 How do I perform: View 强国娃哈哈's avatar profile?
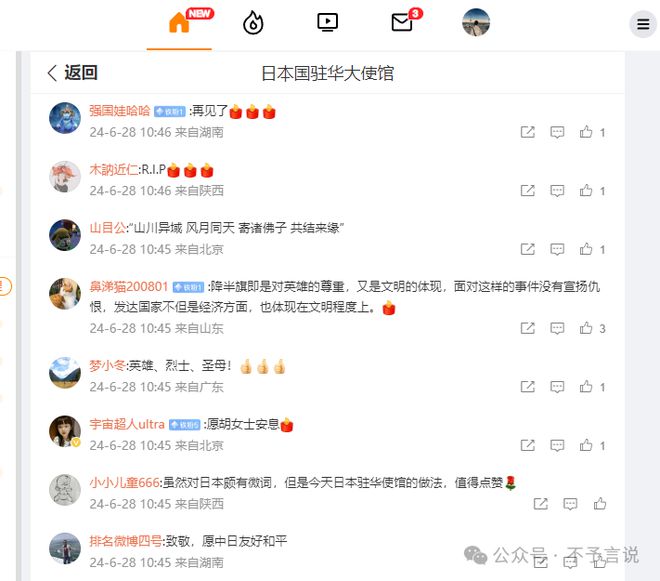[x=65, y=118]
